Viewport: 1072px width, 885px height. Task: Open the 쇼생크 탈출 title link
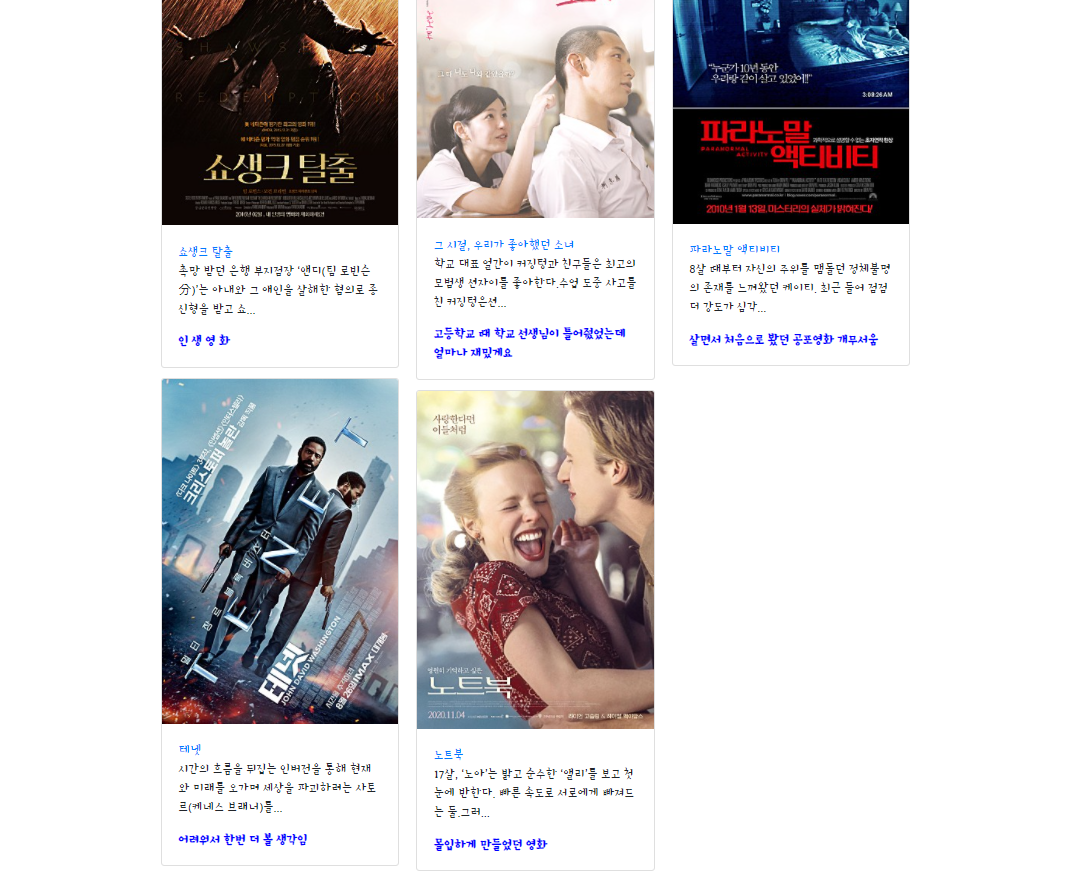pos(206,251)
